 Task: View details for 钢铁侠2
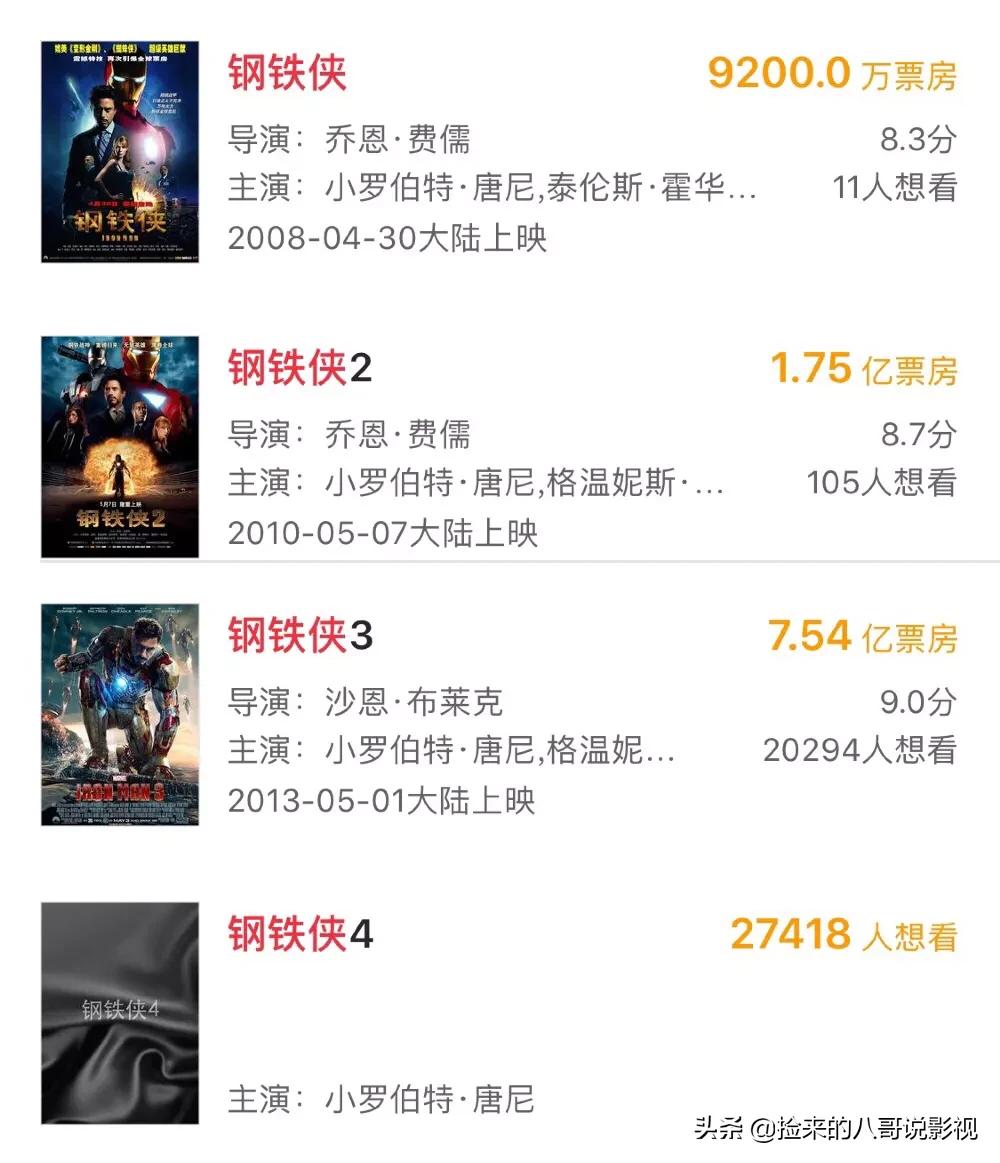point(299,368)
